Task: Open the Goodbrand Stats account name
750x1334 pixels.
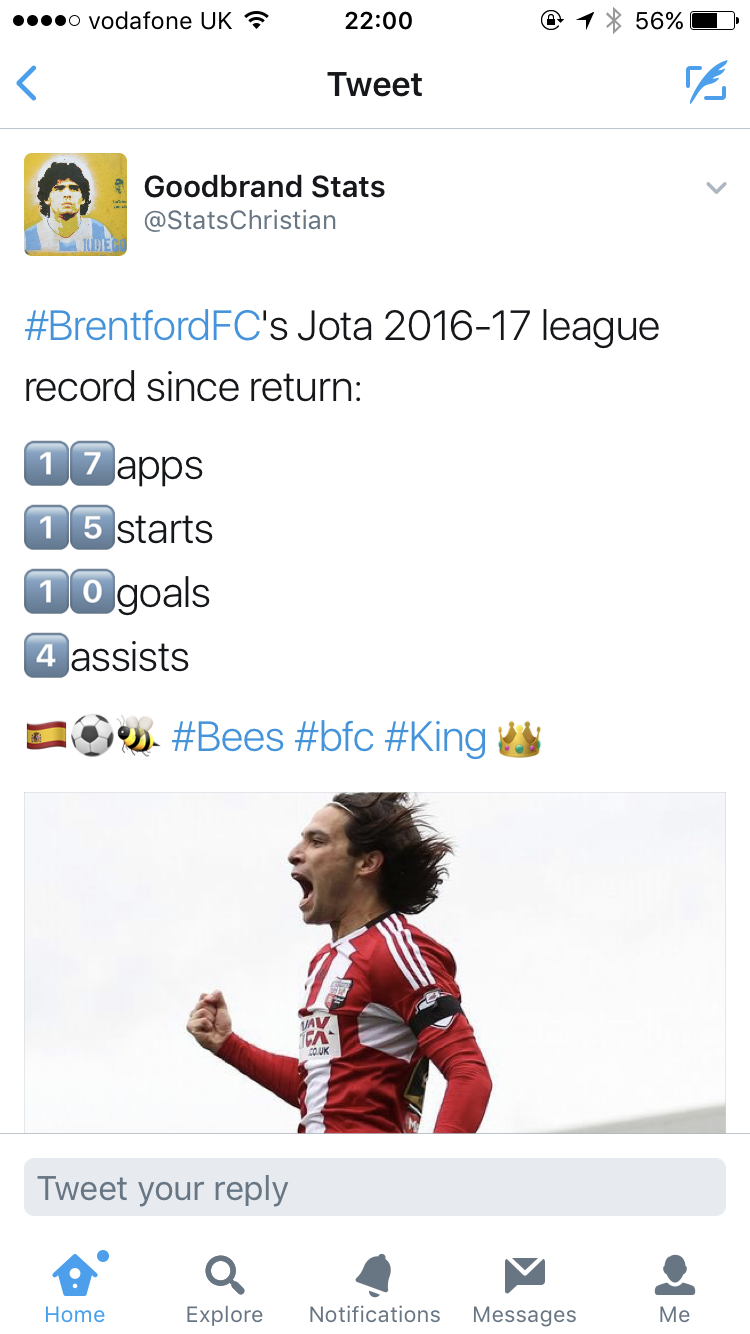Action: pyautogui.click(x=264, y=187)
